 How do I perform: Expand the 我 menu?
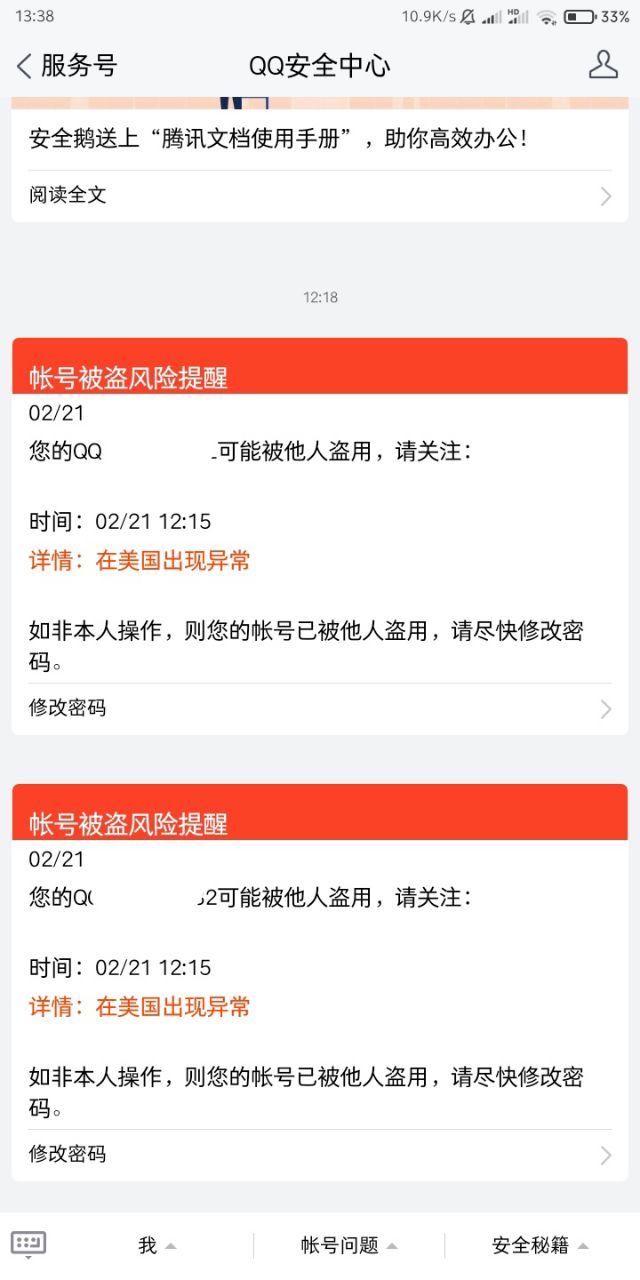(x=156, y=1245)
